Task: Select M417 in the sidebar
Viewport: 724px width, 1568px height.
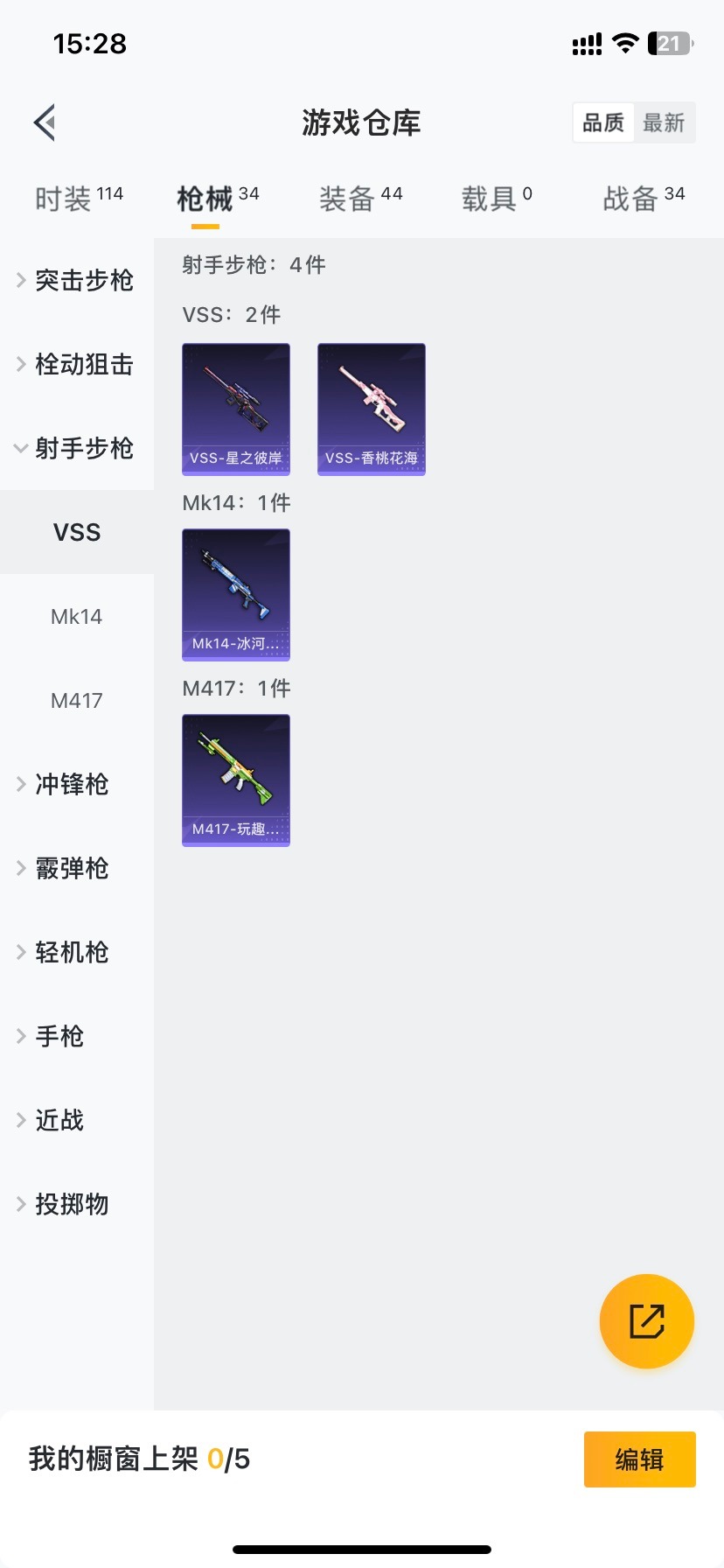Action: pyautogui.click(x=77, y=701)
